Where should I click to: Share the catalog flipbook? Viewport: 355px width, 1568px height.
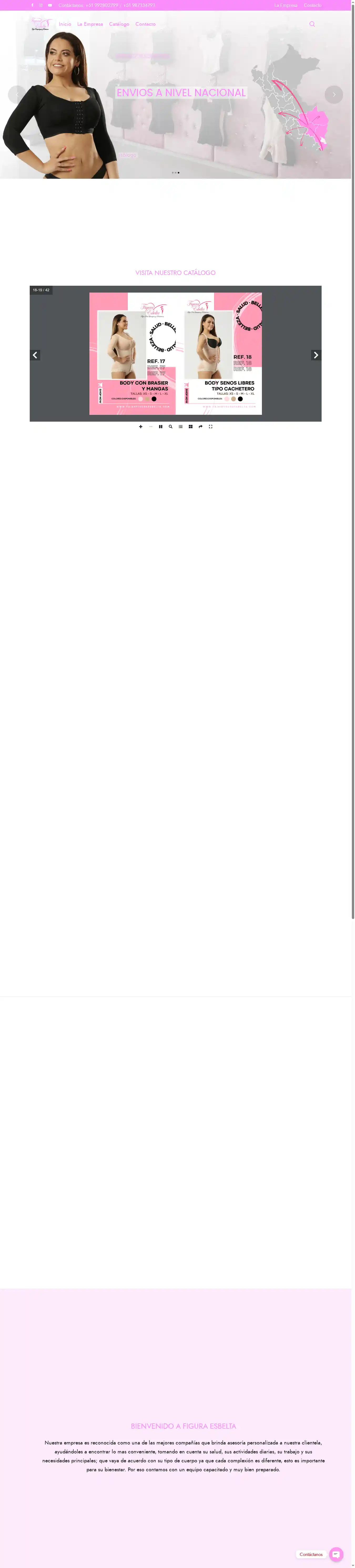tap(200, 427)
